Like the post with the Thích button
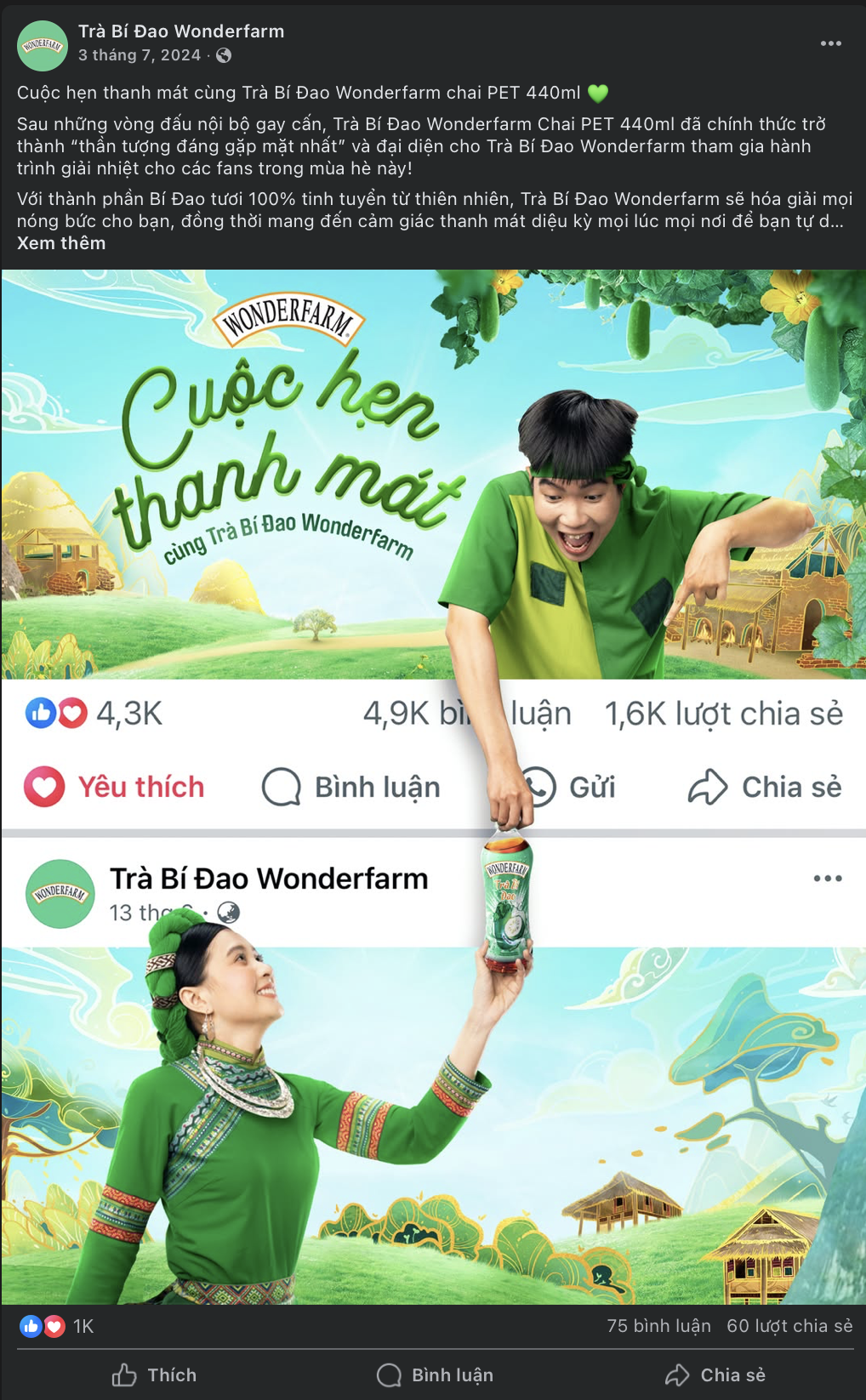The width and height of the screenshot is (866, 1400). (154, 1375)
